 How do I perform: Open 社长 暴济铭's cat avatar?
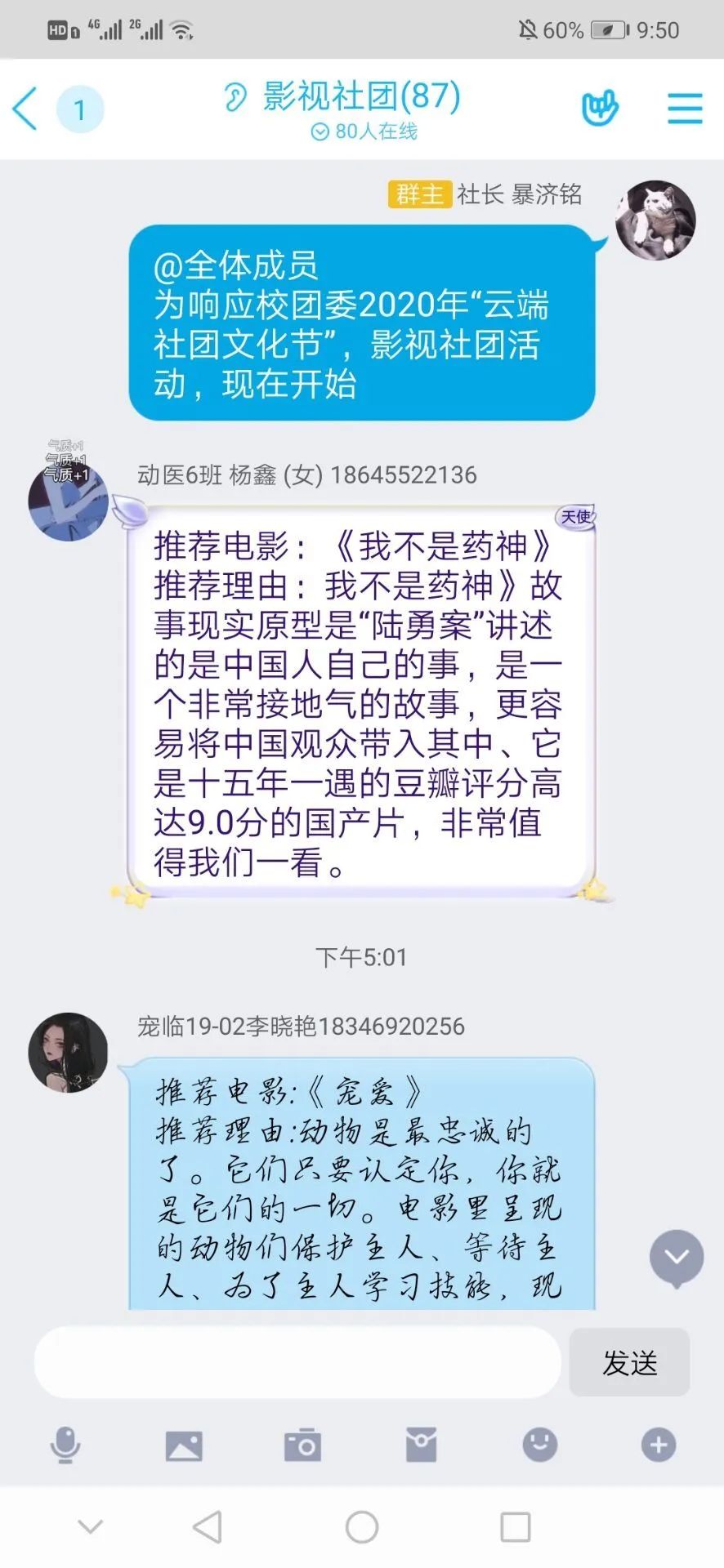655,220
